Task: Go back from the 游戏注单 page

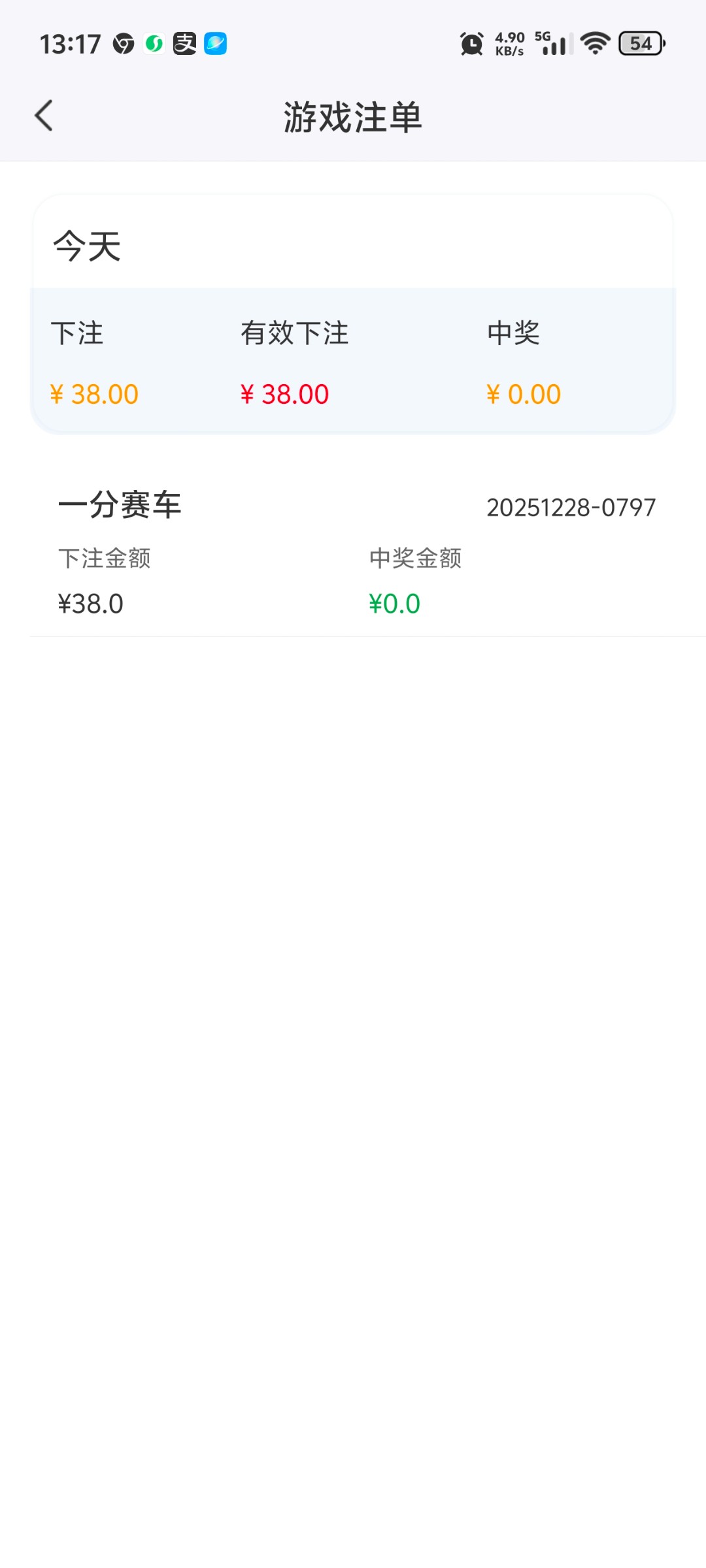Action: click(x=44, y=116)
